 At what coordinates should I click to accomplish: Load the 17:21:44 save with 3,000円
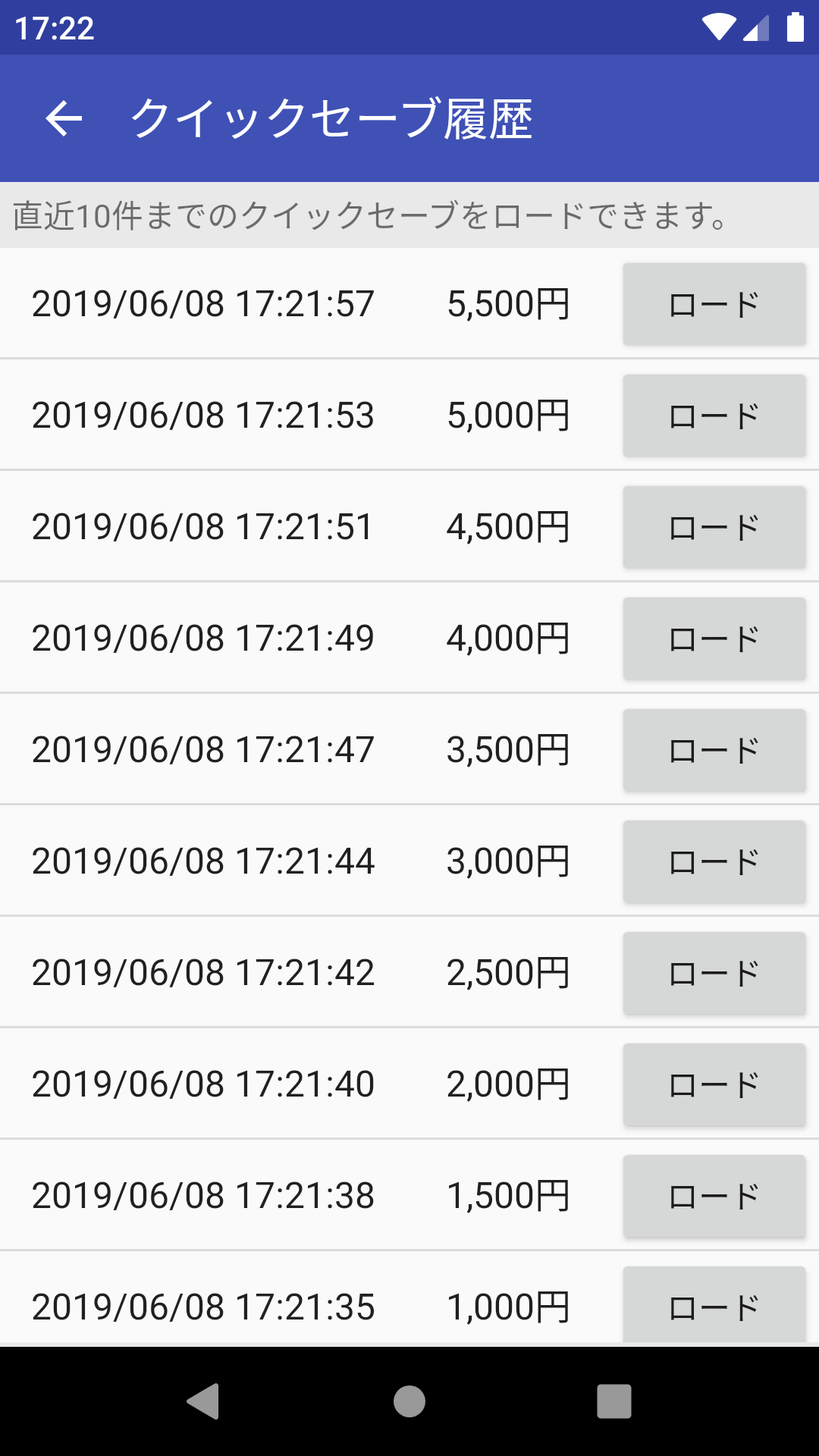(x=714, y=861)
